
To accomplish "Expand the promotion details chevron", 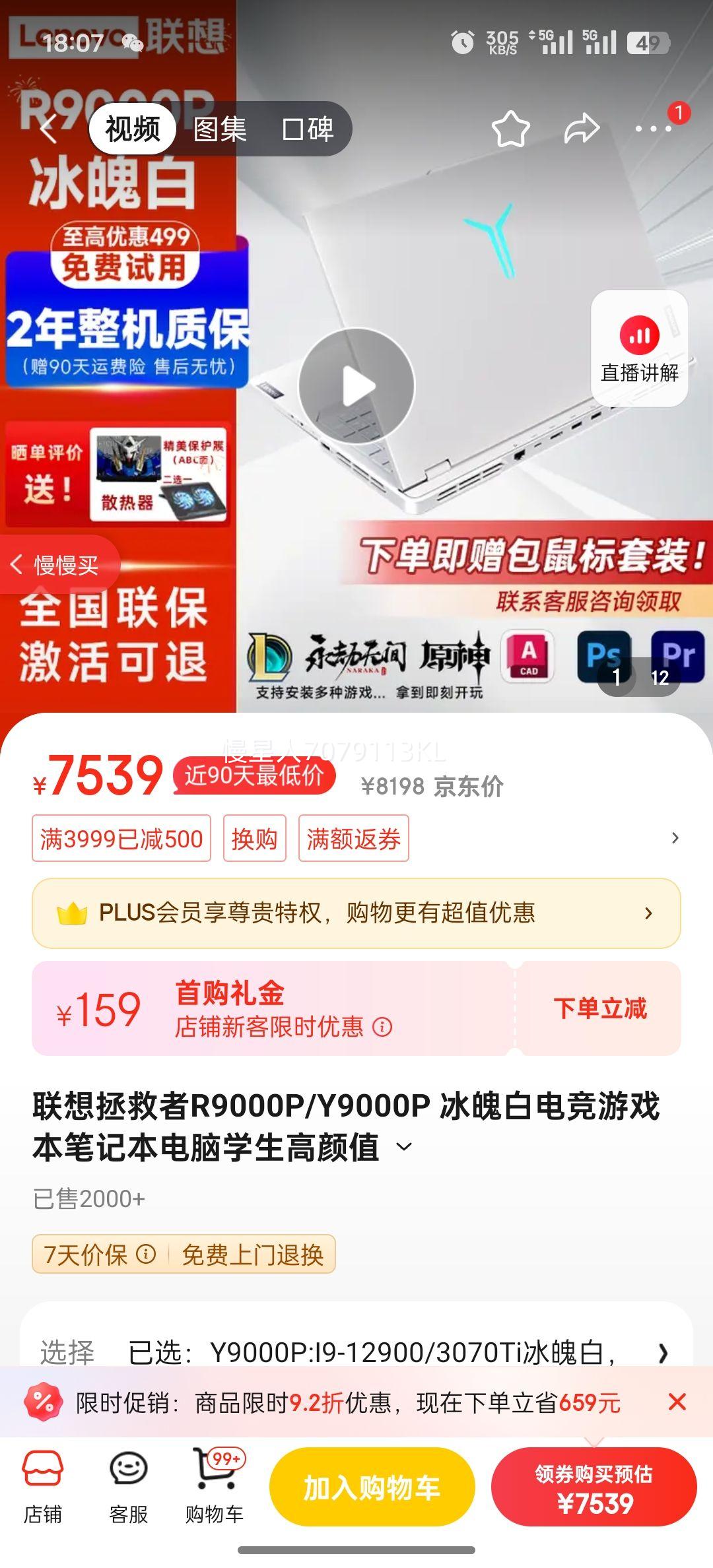I will click(674, 837).
